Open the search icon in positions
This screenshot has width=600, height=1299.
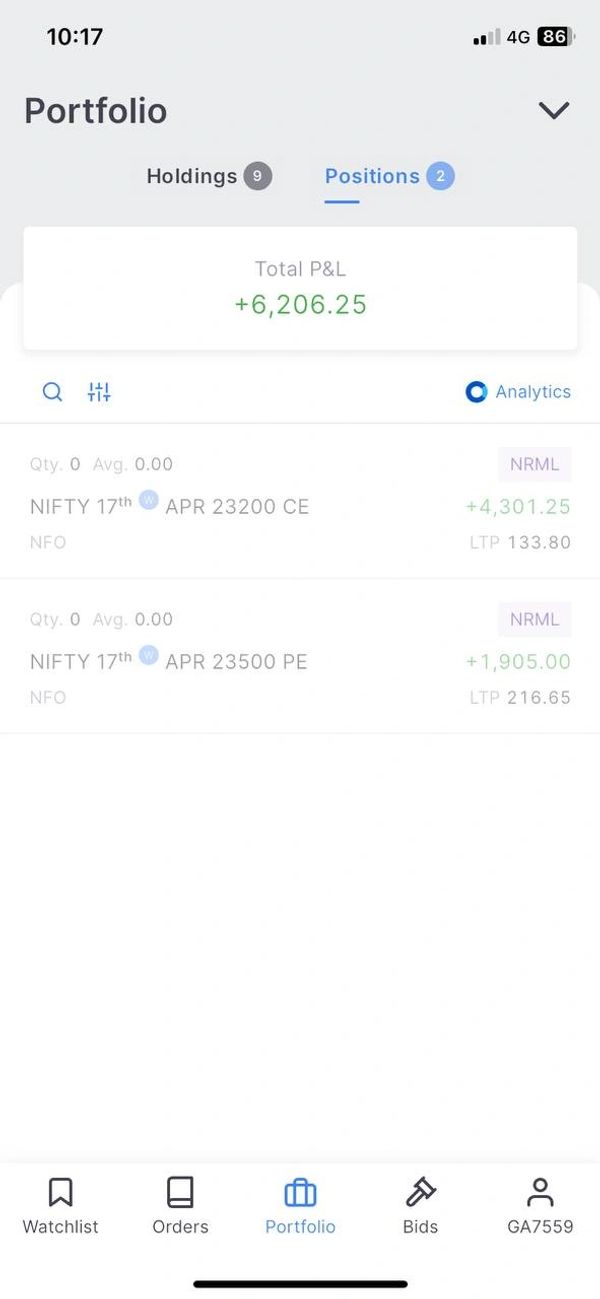[x=52, y=392]
